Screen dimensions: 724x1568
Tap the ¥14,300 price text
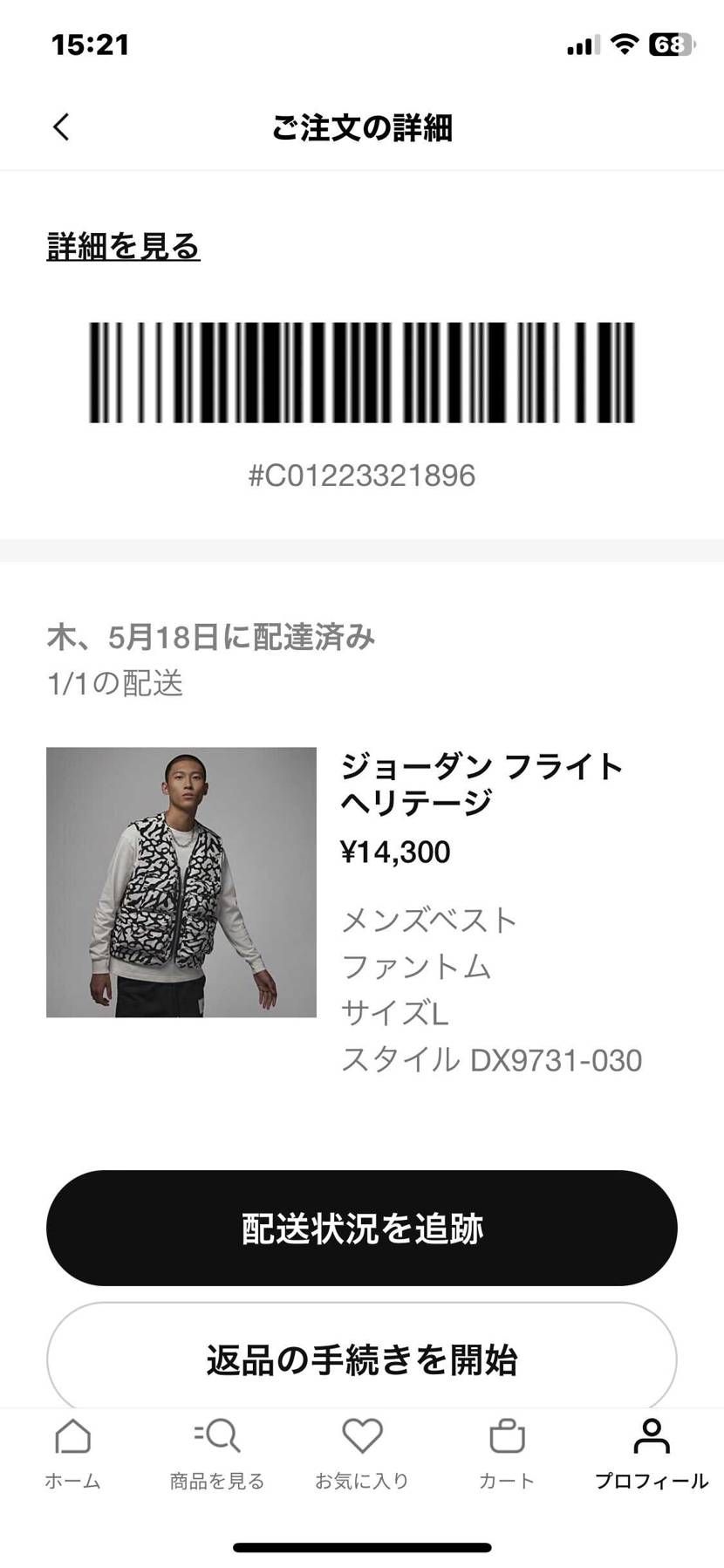(x=395, y=852)
